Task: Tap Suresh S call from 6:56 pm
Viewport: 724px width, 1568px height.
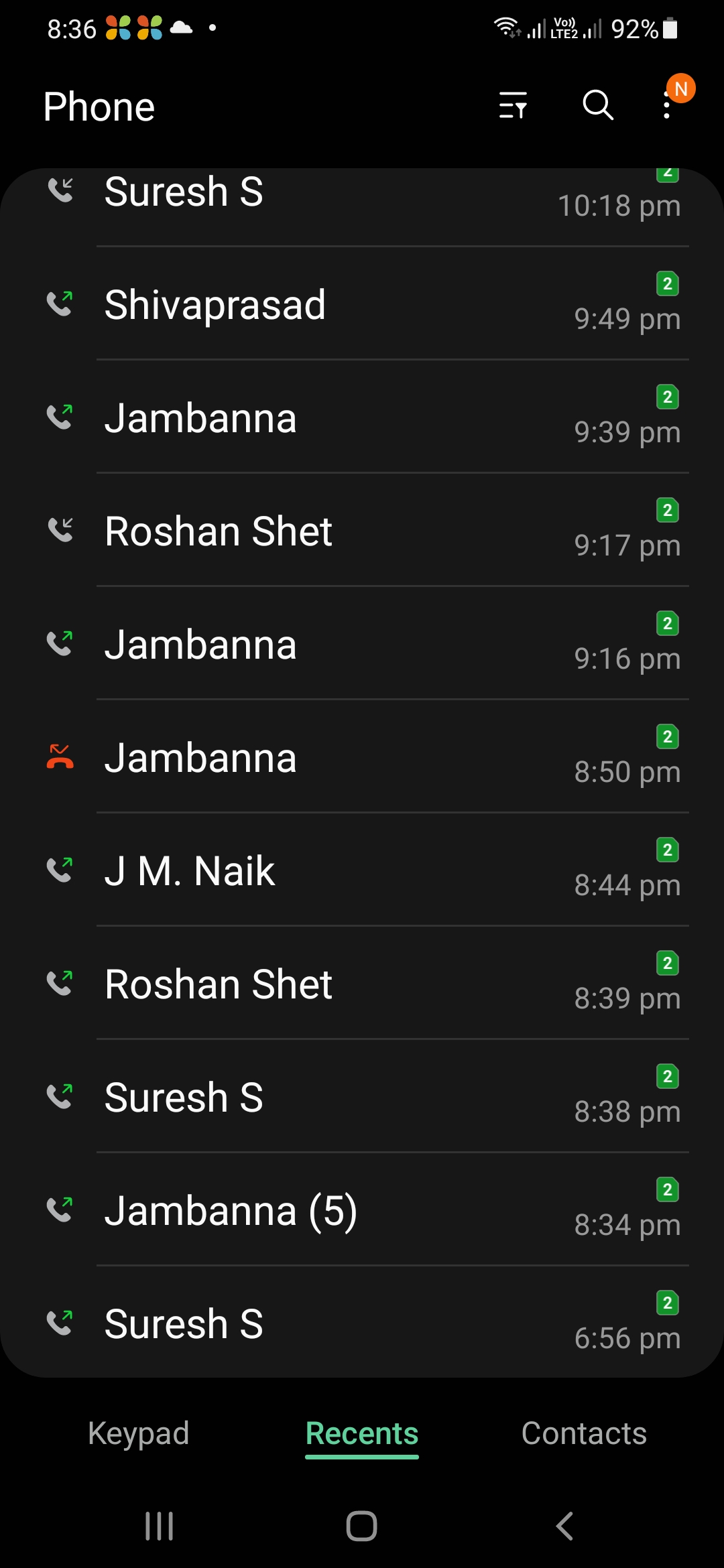Action: point(362,1324)
